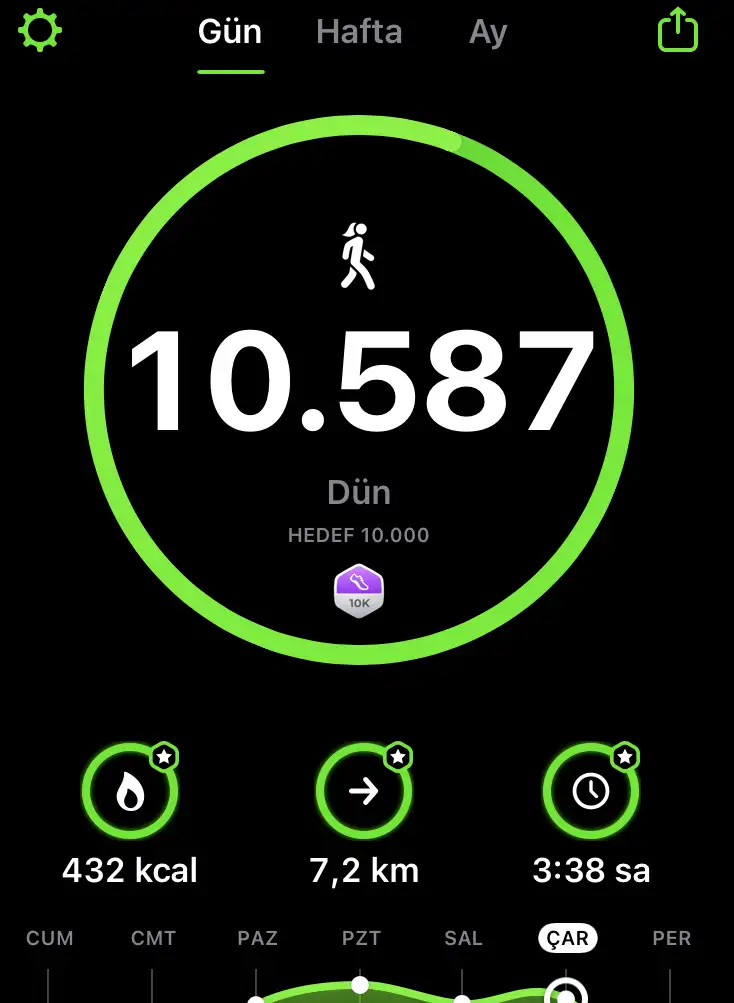The width and height of the screenshot is (734, 1003).
Task: Open the settings gear icon
Action: (40, 31)
